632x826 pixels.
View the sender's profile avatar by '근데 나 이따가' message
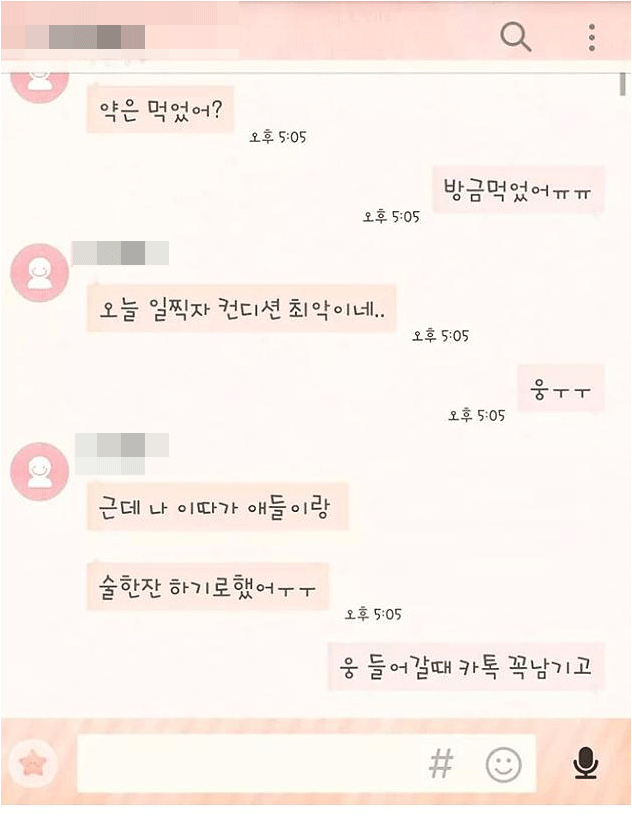[39, 470]
